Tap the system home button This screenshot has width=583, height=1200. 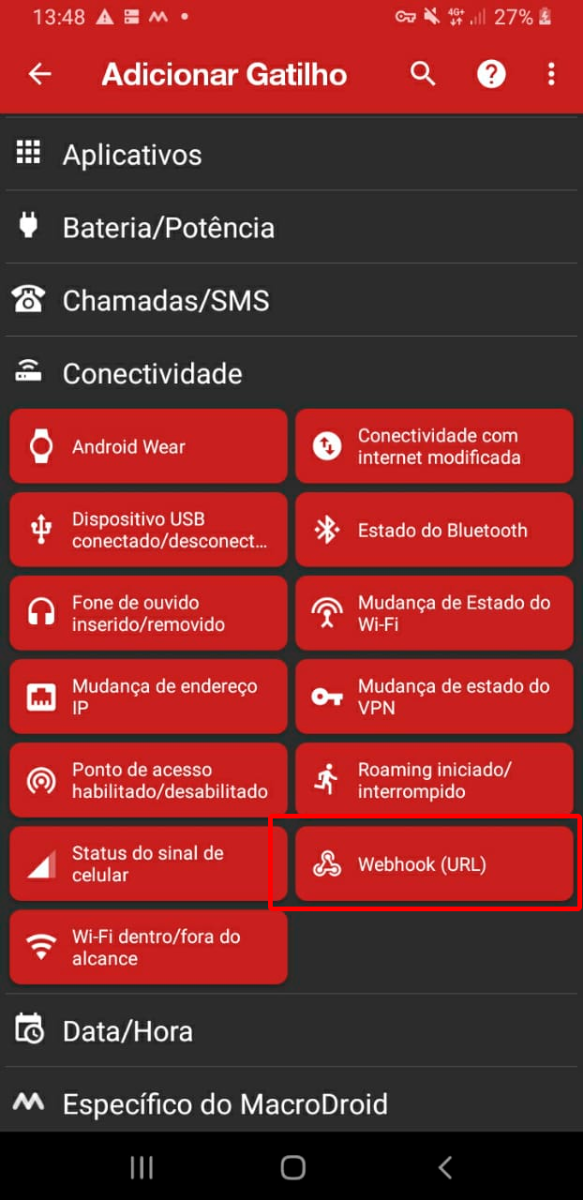point(292,1167)
